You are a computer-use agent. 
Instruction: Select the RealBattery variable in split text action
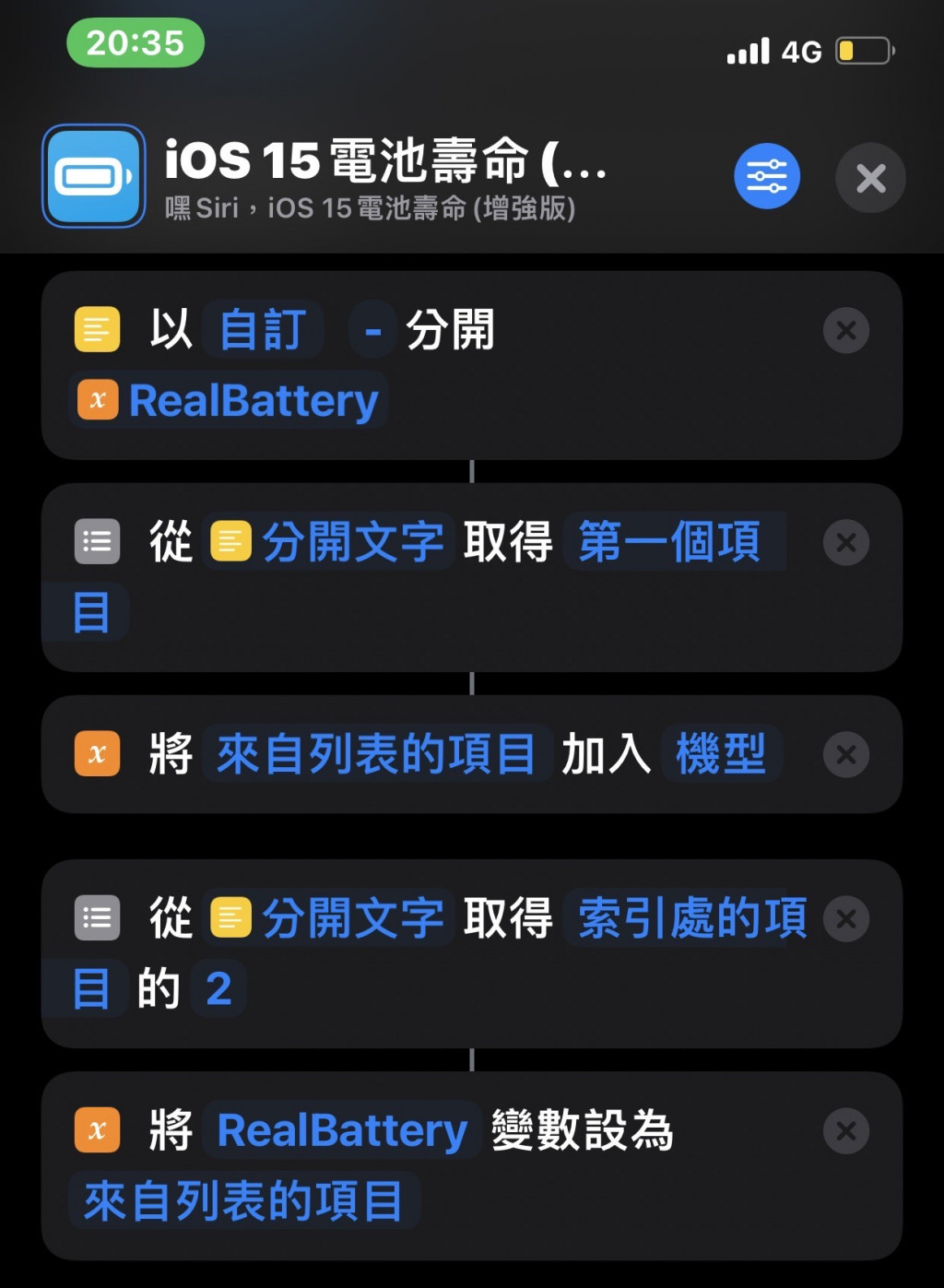coord(230,401)
